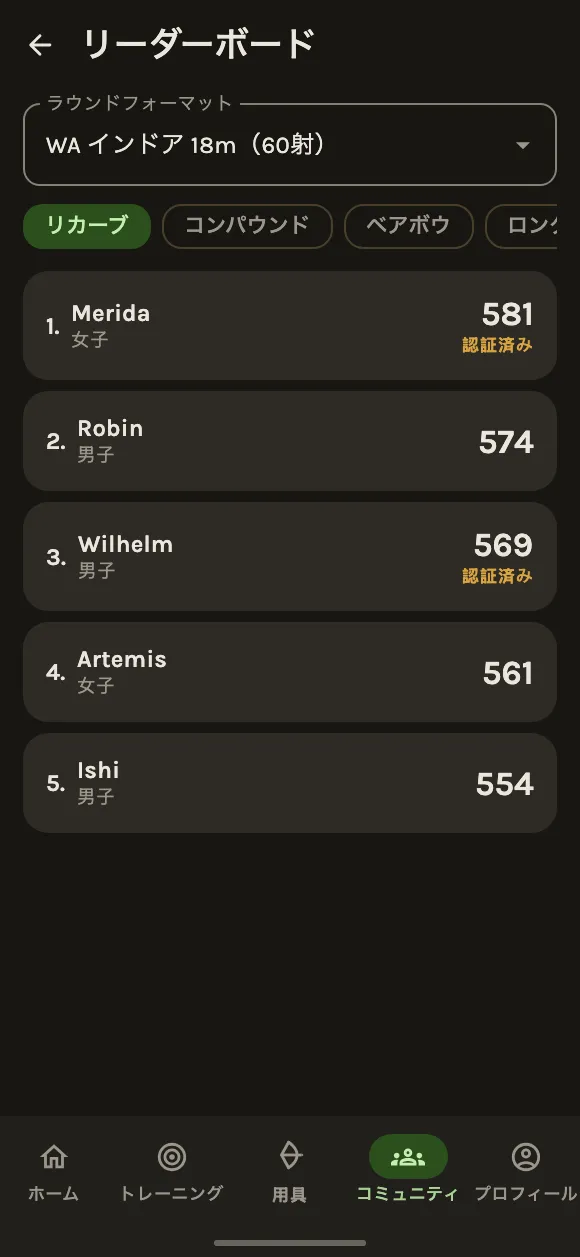Open Merida's leaderboard entry
The width and height of the screenshot is (580, 1257).
(x=290, y=325)
